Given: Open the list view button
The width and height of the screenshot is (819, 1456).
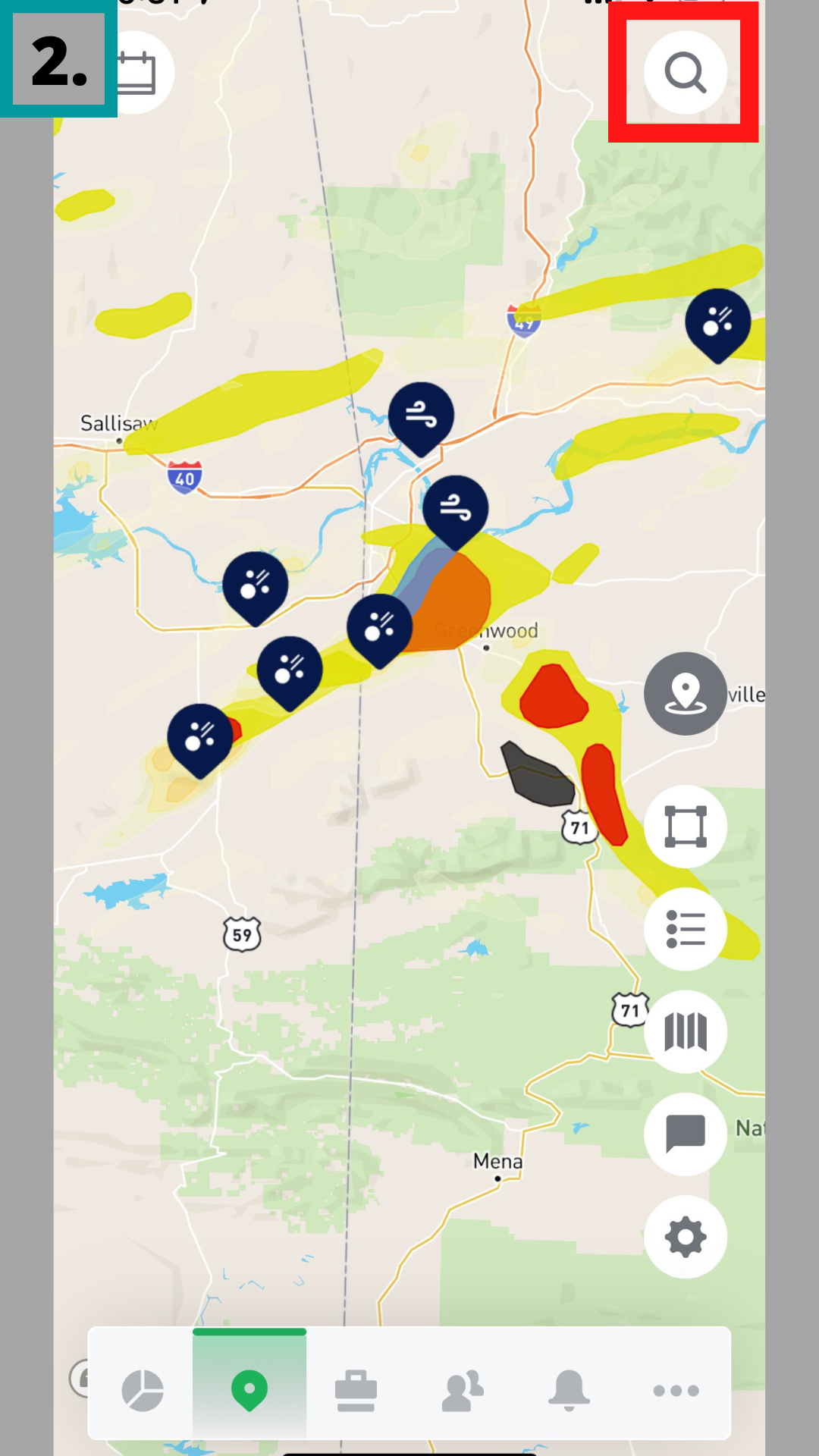Looking at the screenshot, I should tap(685, 929).
